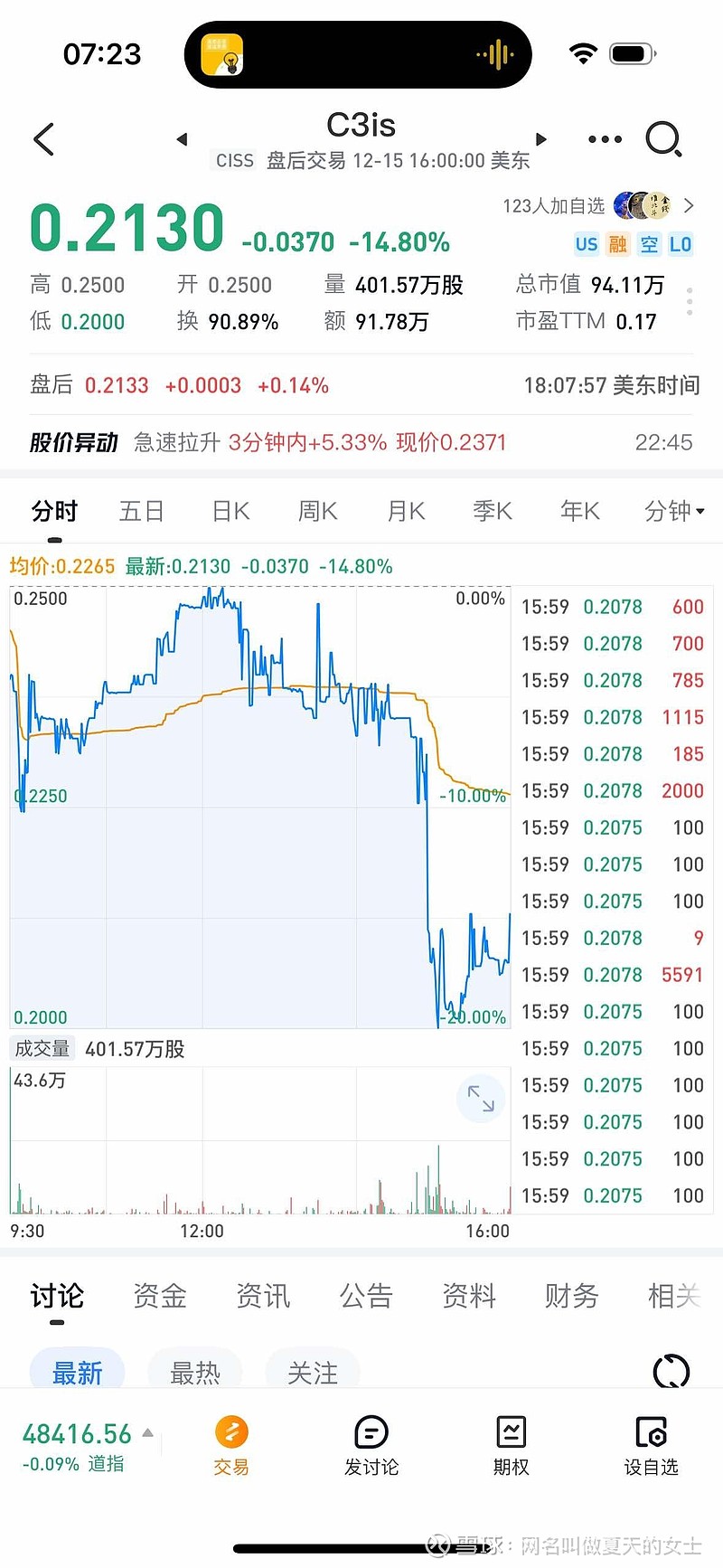Tap the left chevron to view previous stock
Image resolution: width=723 pixels, height=1568 pixels.
click(x=182, y=139)
